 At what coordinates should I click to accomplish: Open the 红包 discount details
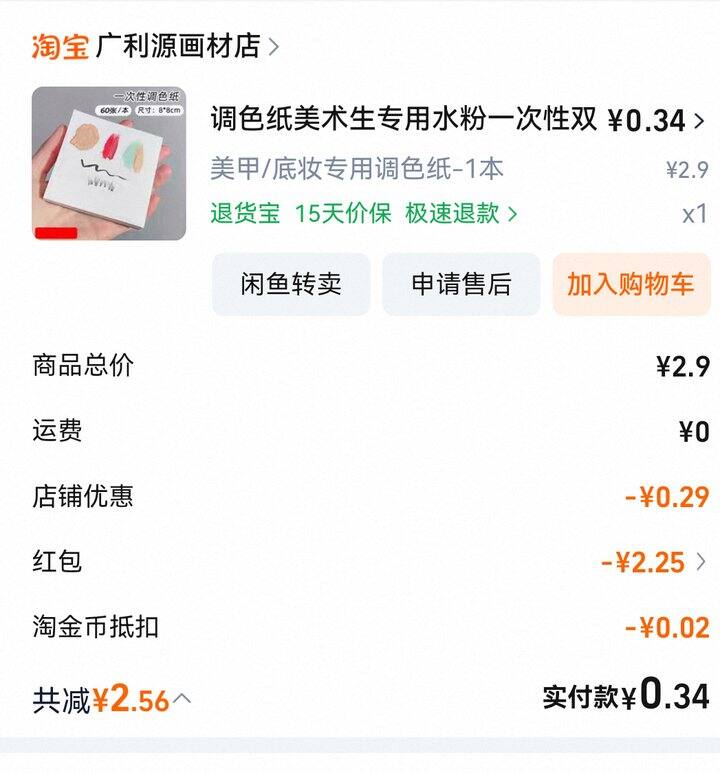[654, 562]
